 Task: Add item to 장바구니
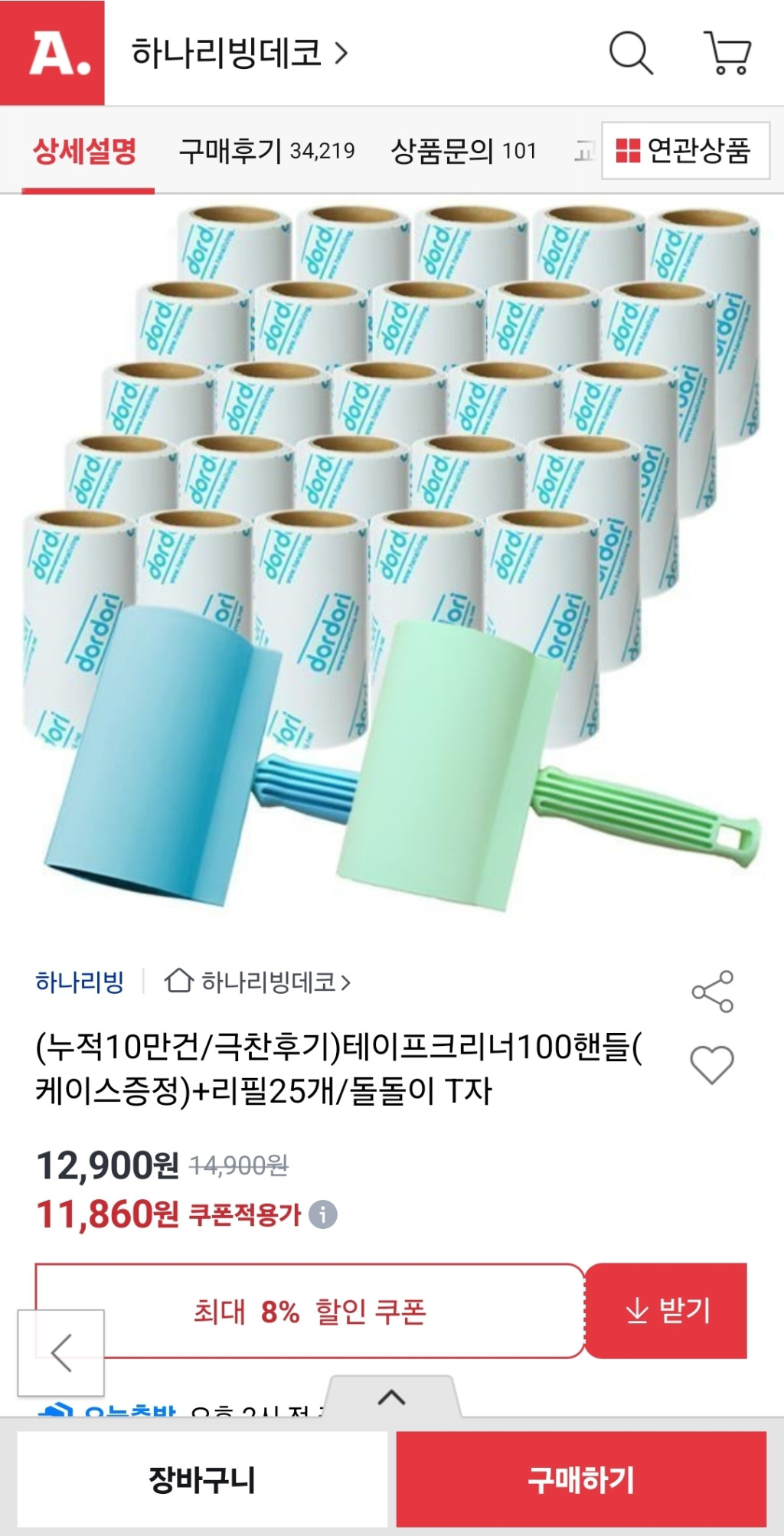(202, 1479)
